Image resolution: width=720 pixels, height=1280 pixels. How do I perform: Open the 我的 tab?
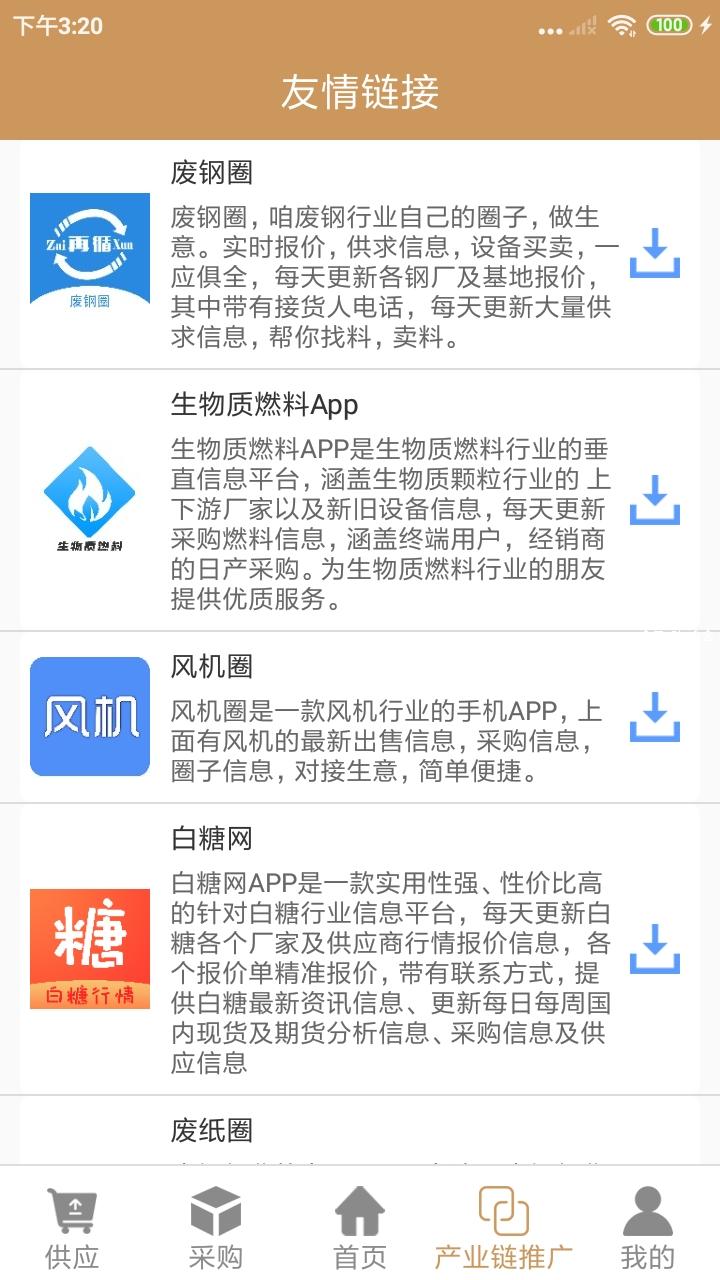point(648,1226)
